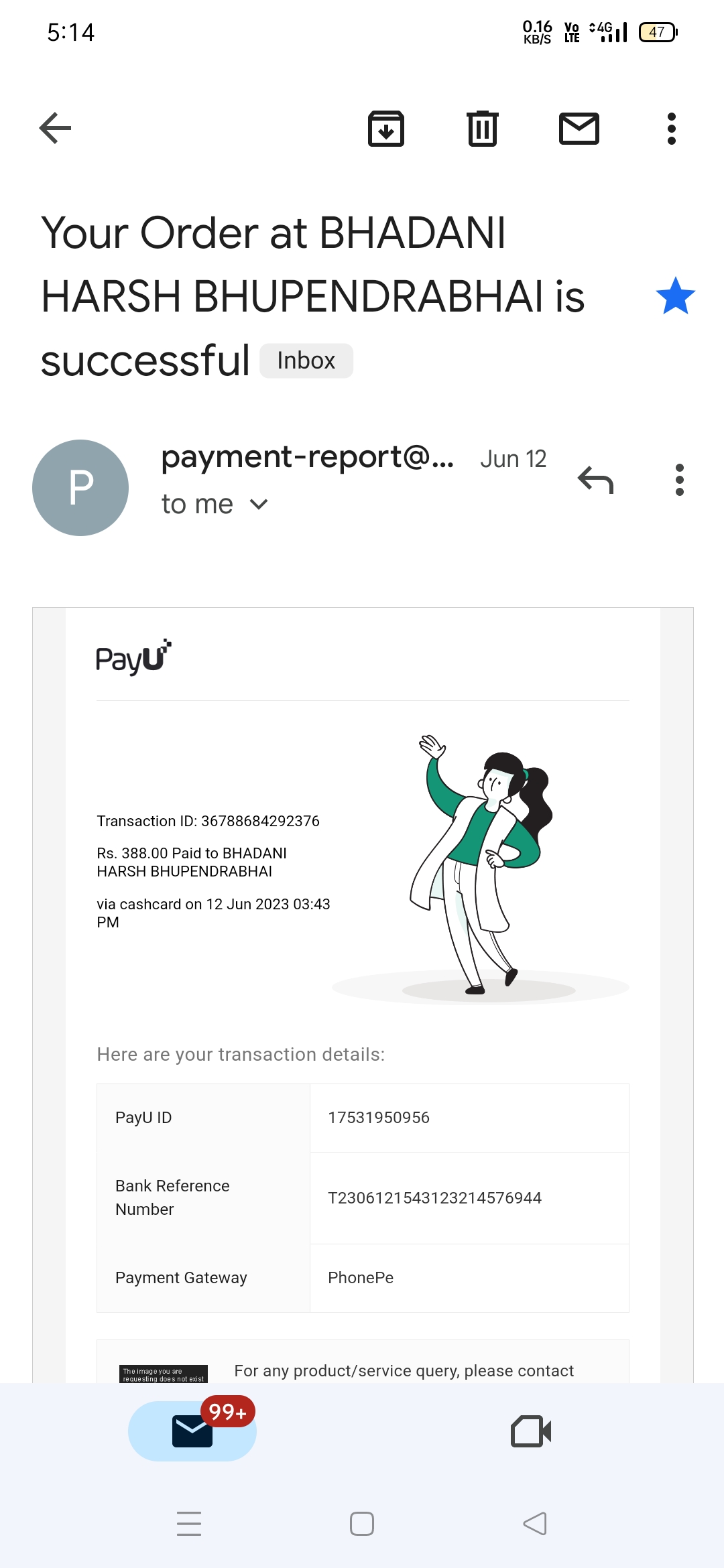724x1568 pixels.
Task: Open message options beside the reply arrow
Action: coord(679,480)
